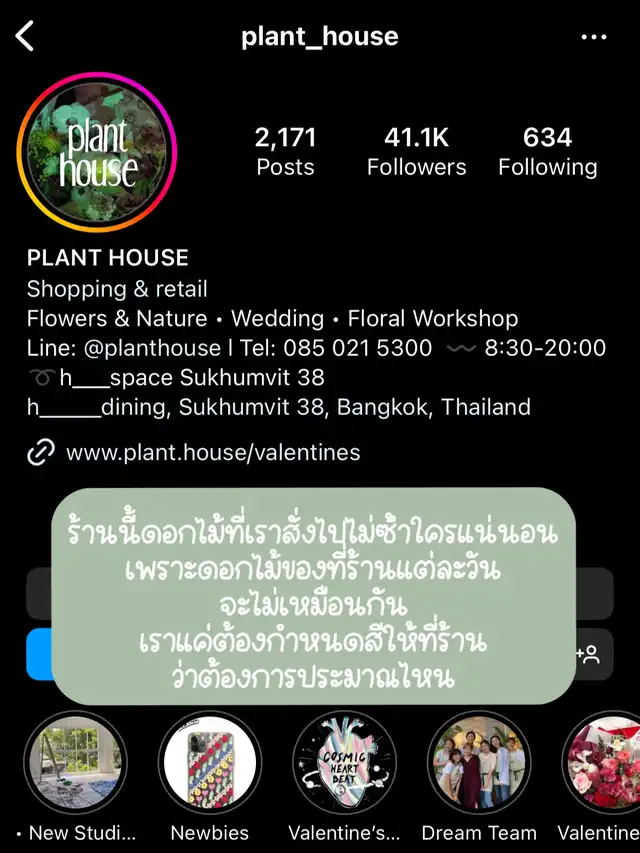Open the three-dot overflow menu
Image resolution: width=640 pixels, height=853 pixels.
pyautogui.click(x=594, y=37)
